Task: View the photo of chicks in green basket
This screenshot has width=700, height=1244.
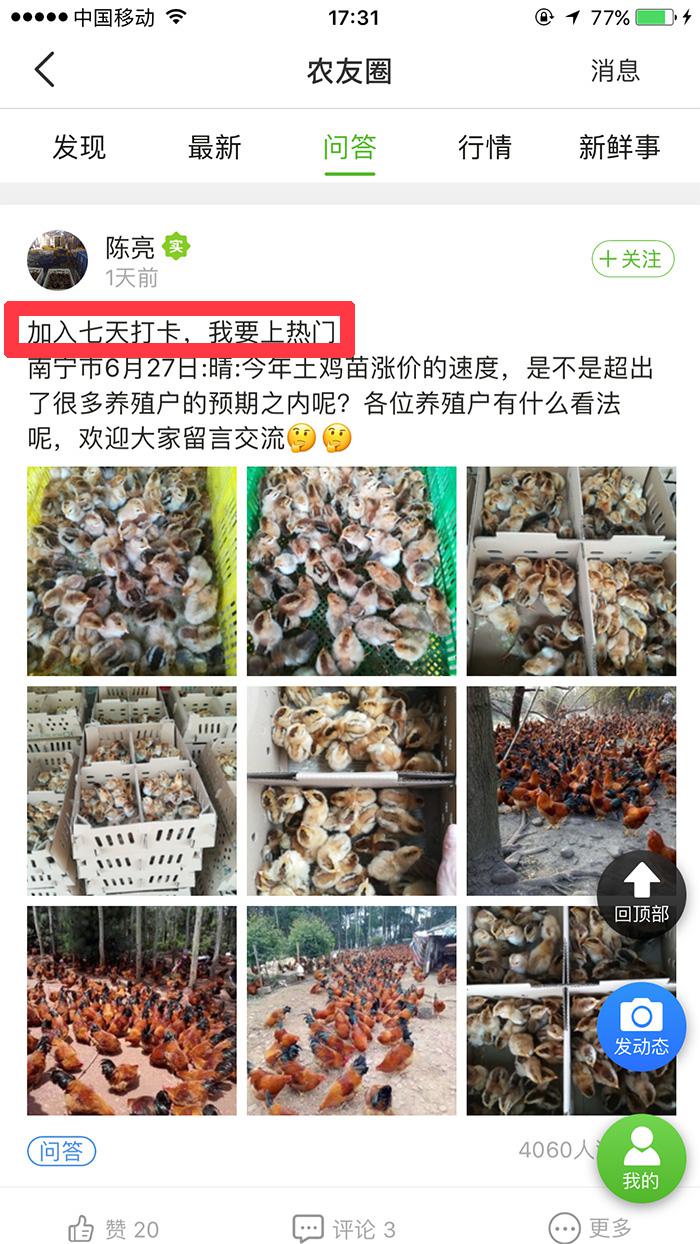Action: point(351,571)
